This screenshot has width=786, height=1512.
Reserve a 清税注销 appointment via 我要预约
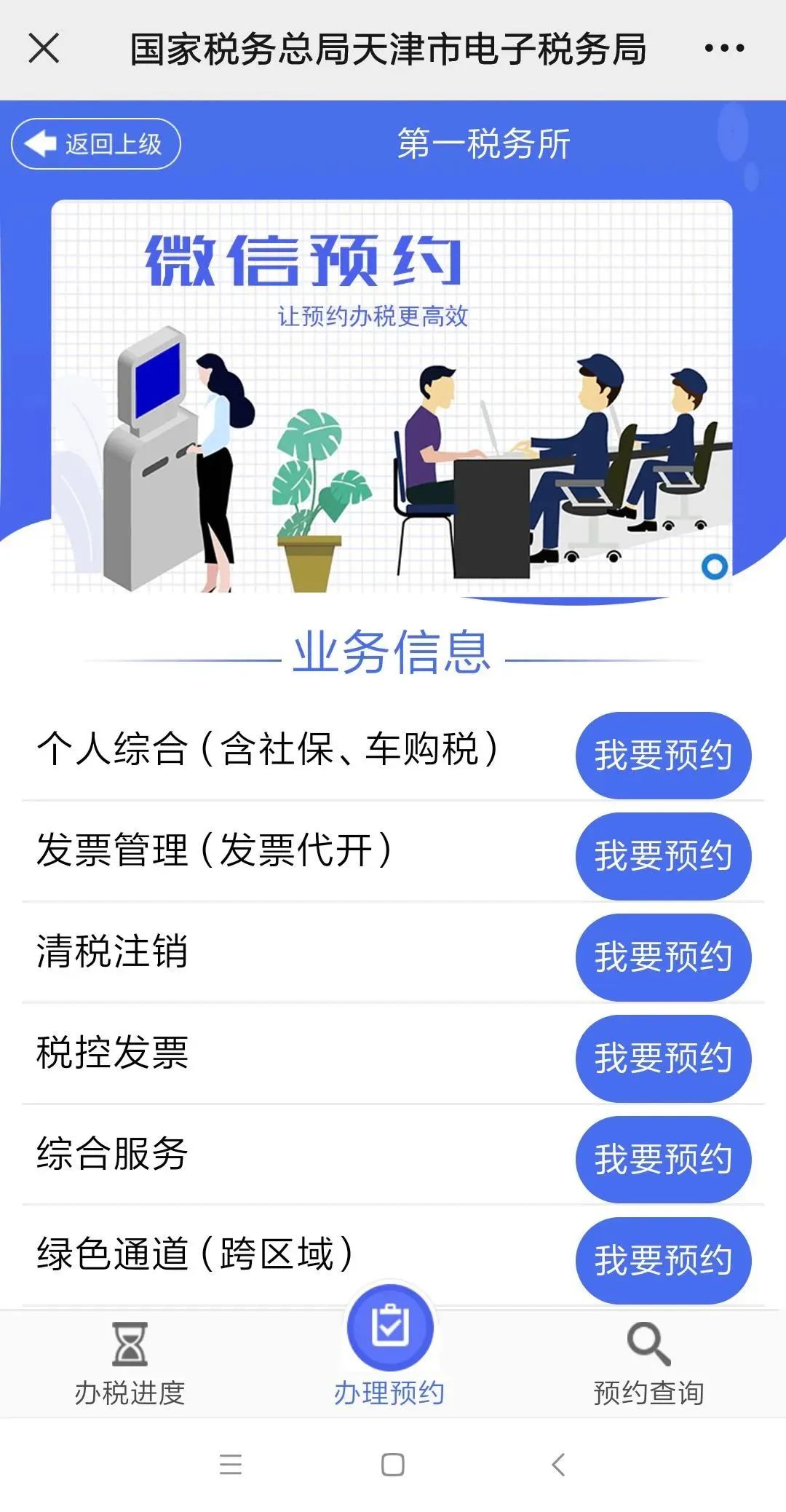tap(663, 957)
